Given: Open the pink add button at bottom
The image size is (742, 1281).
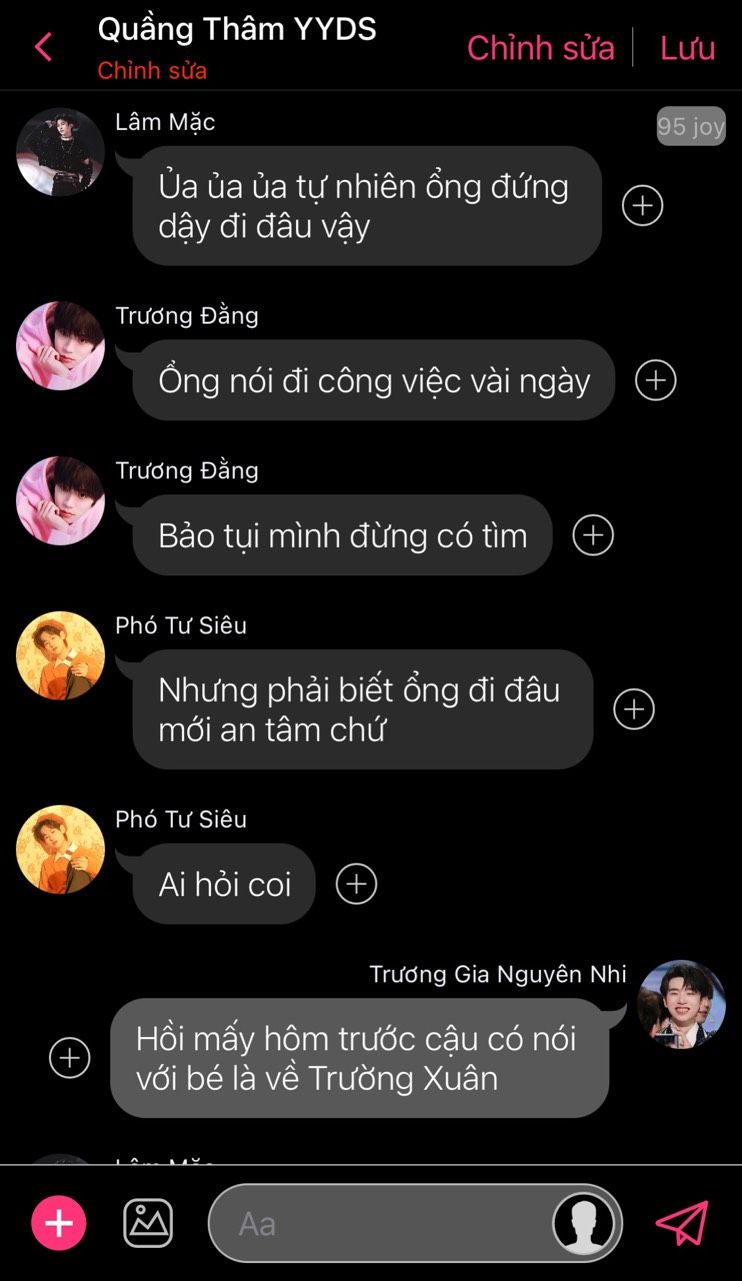Looking at the screenshot, I should pos(59,1223).
